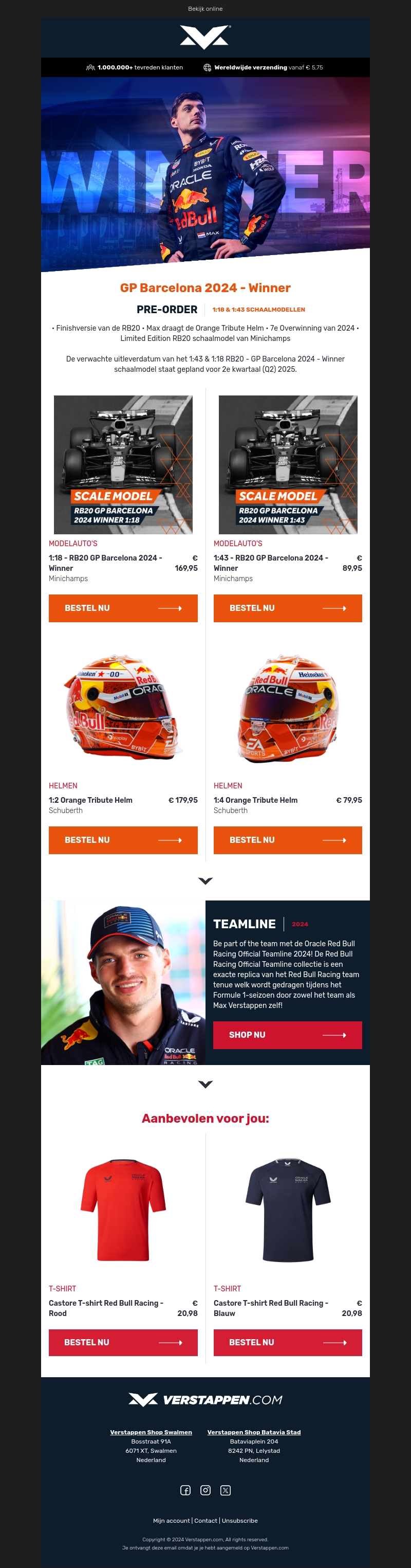Open the 1:43 scale model image
Screen dimensions: 411x1568
(288, 464)
